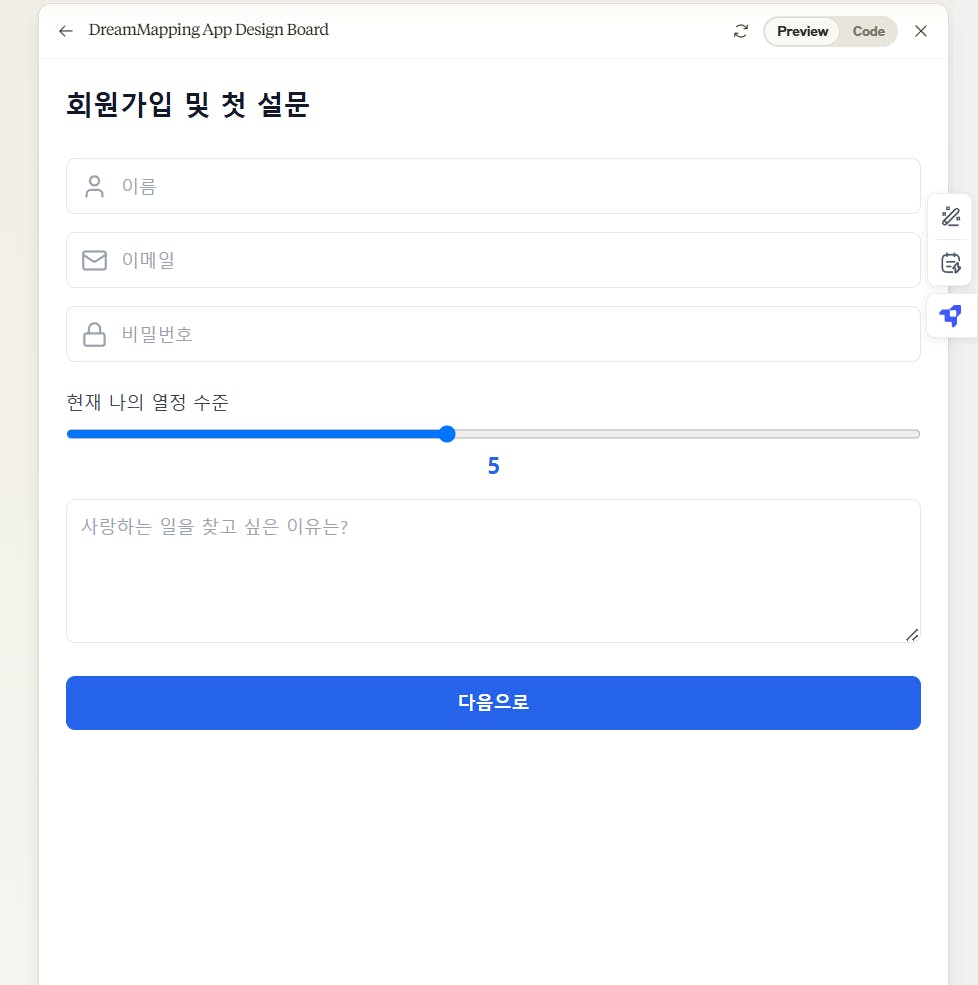This screenshot has height=985, width=978.
Task: Open the blue rocket tool
Action: [950, 316]
